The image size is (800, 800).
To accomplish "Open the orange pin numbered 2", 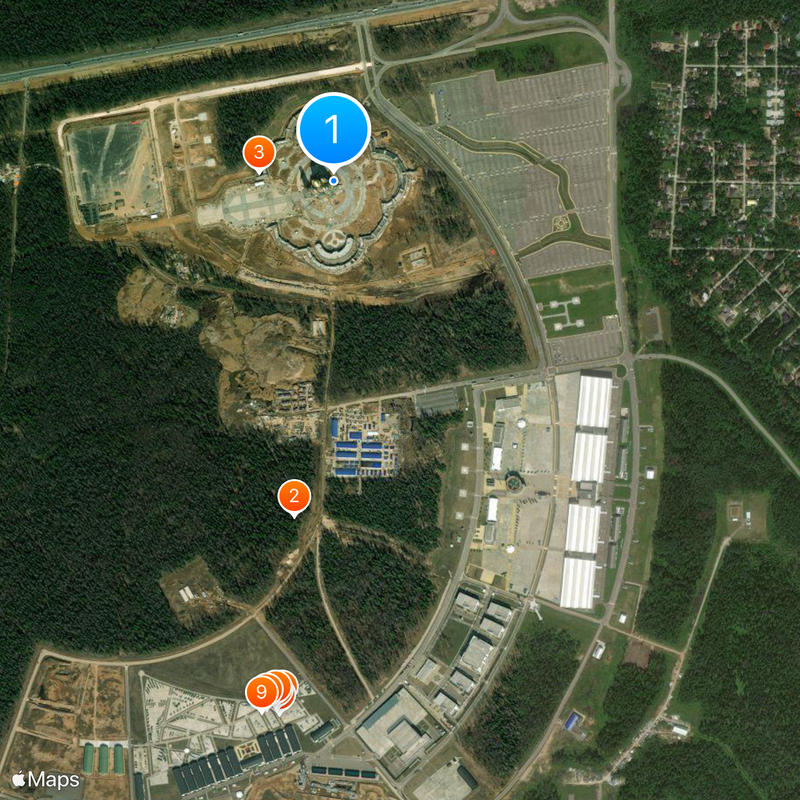I will point(293,496).
